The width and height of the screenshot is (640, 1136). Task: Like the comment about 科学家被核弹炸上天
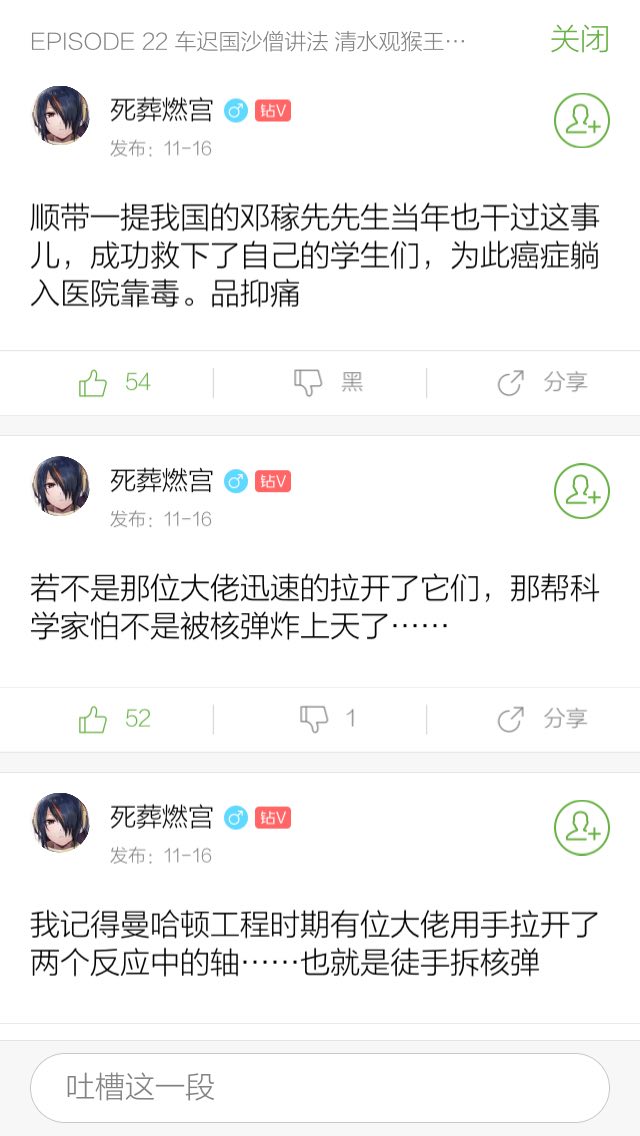114,719
